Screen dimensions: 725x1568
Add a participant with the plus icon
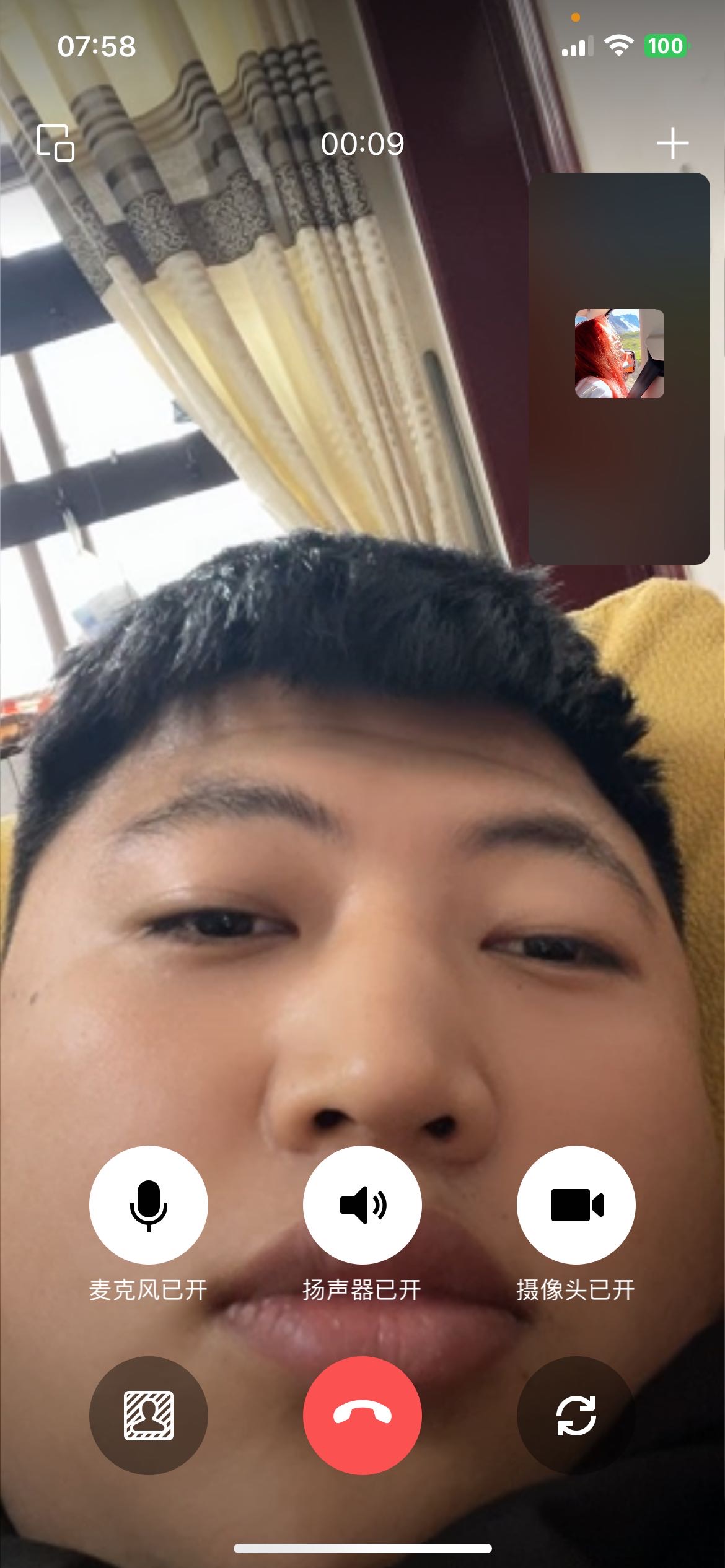click(x=672, y=143)
